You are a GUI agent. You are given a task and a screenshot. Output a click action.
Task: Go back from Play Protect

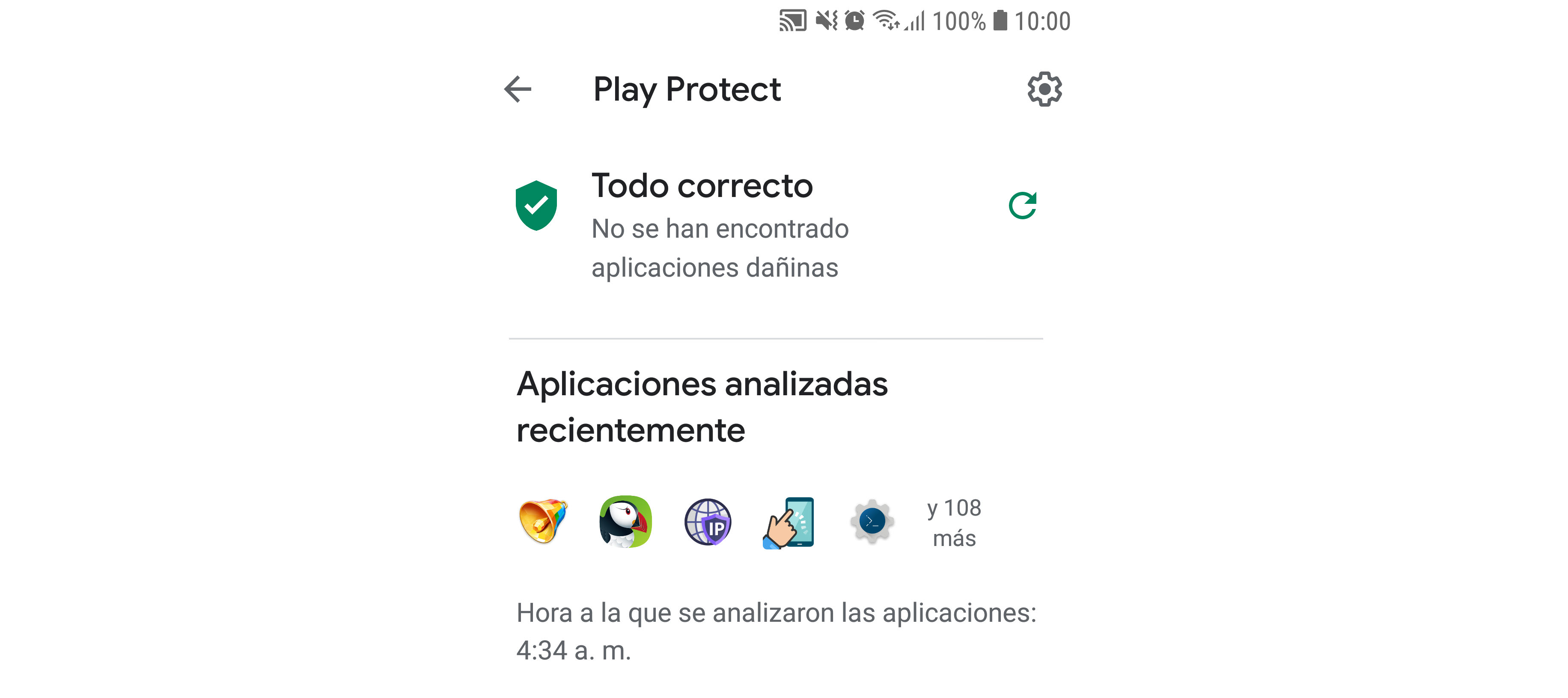(518, 89)
